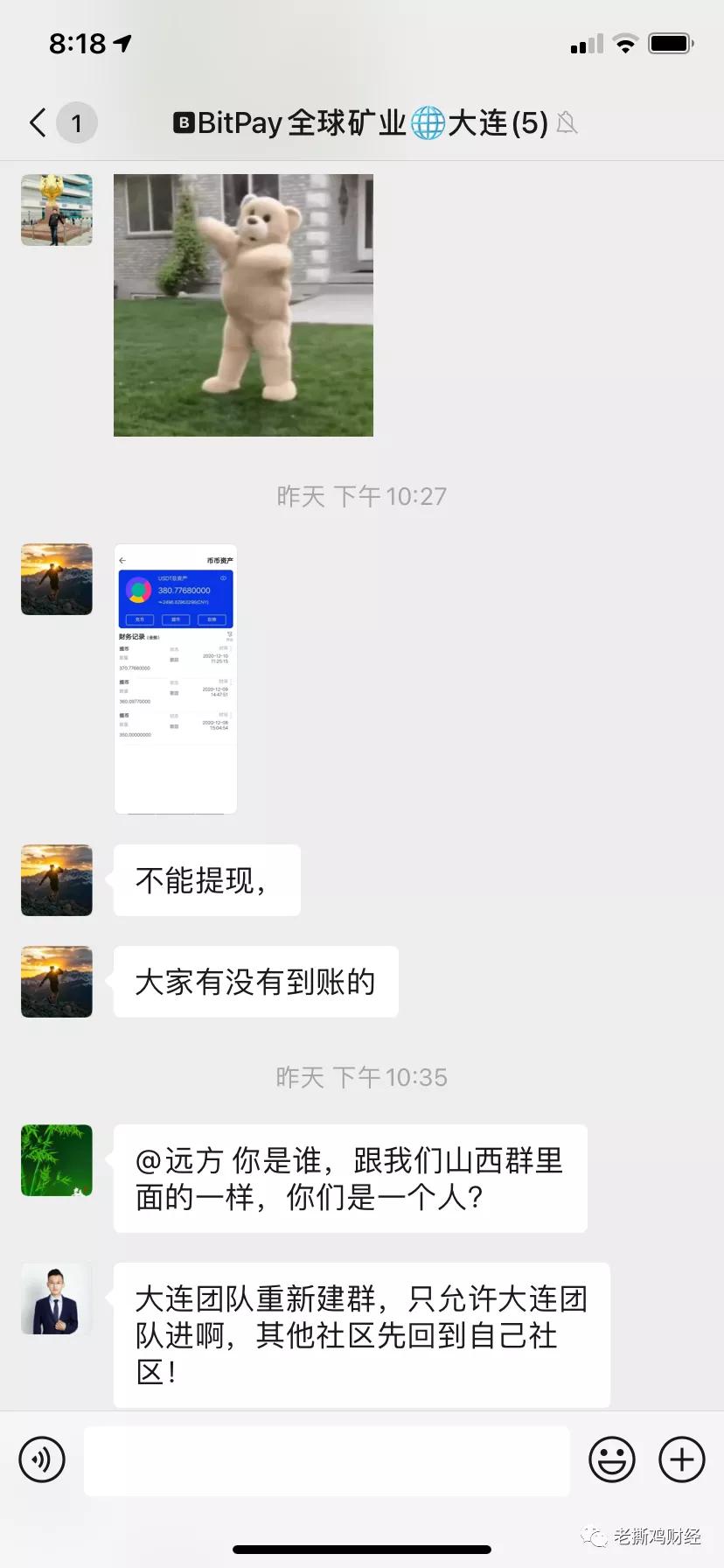
Task: Open the statue avatar sender's profile
Action: click(57, 210)
